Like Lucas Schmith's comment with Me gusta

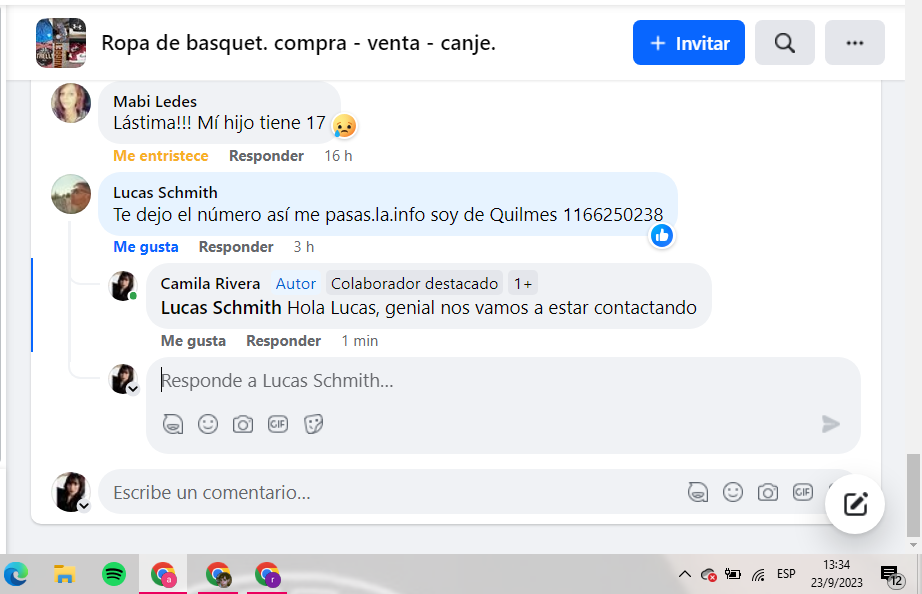click(x=146, y=247)
